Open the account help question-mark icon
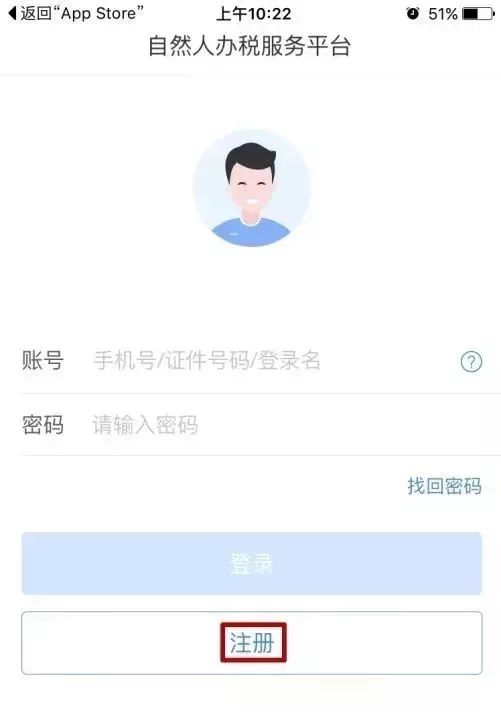This screenshot has width=501, height=712. (x=471, y=362)
